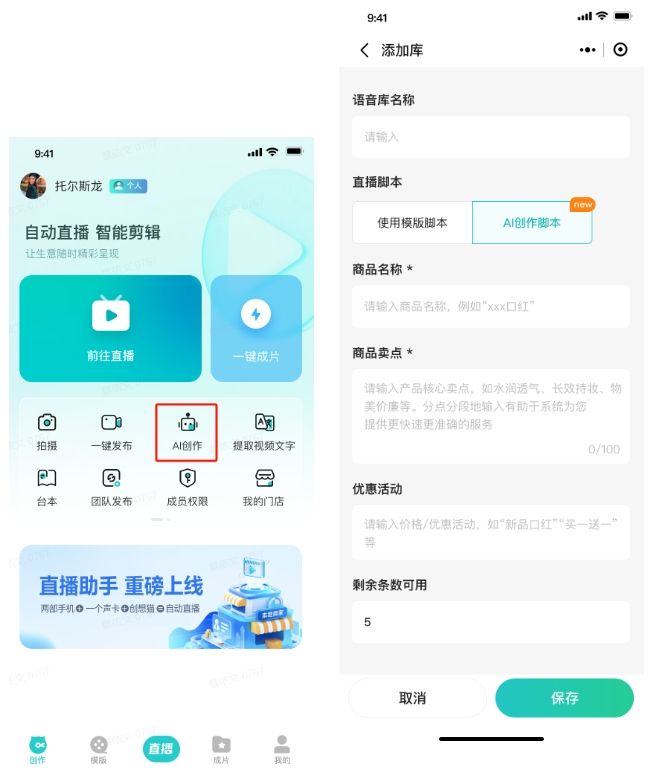Open the 前往直播 card

point(110,328)
